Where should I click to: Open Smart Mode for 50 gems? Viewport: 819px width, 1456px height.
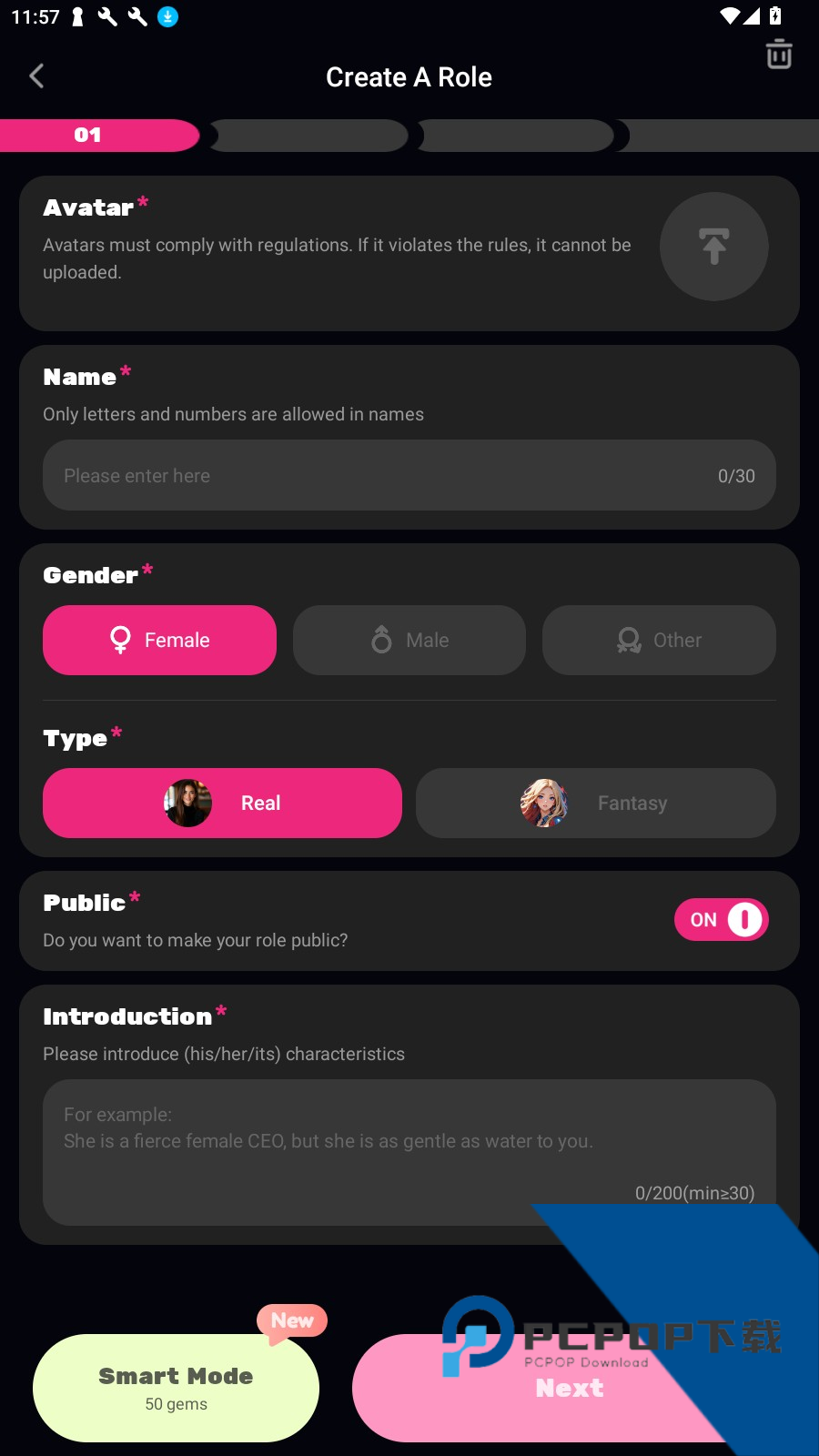point(176,1388)
